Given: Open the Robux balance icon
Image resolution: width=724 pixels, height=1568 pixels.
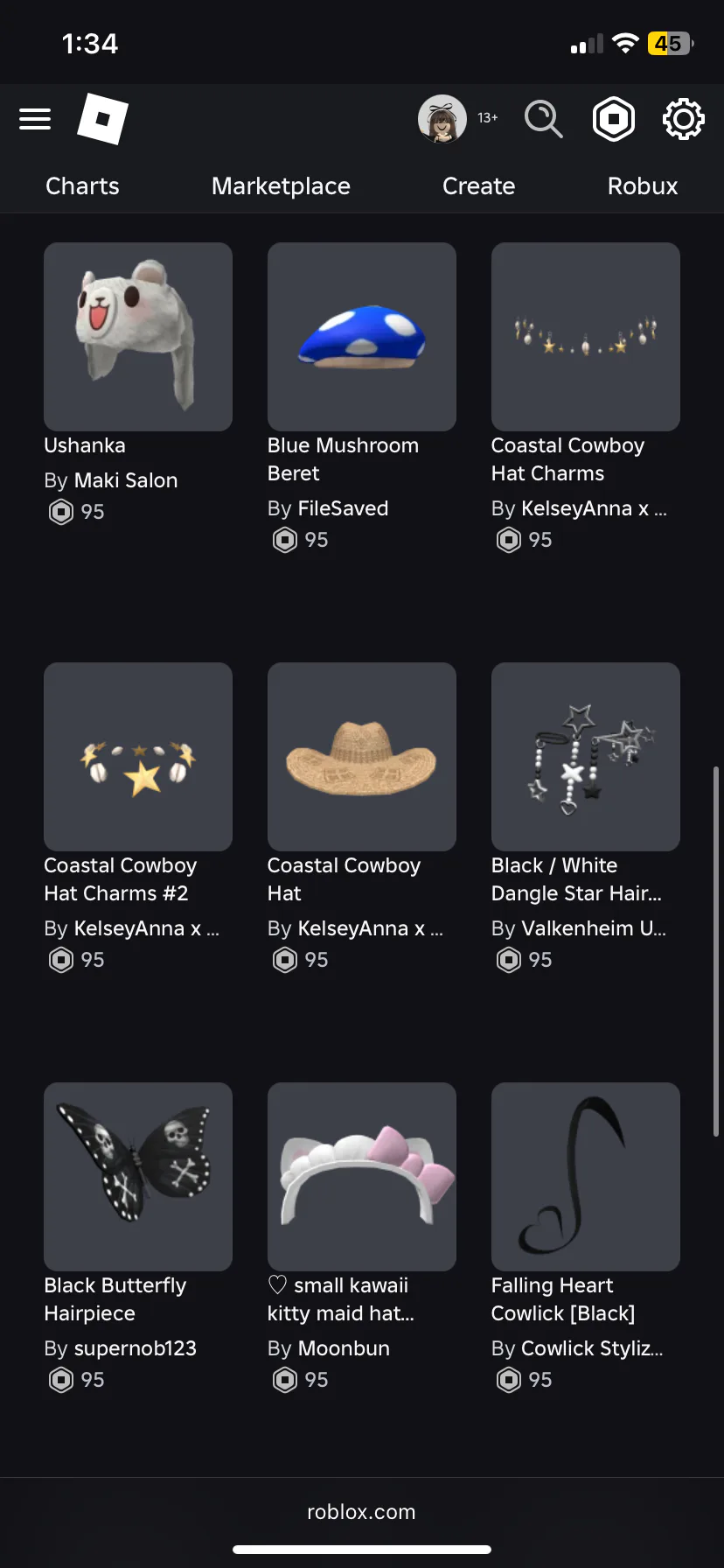Looking at the screenshot, I should (x=614, y=119).
